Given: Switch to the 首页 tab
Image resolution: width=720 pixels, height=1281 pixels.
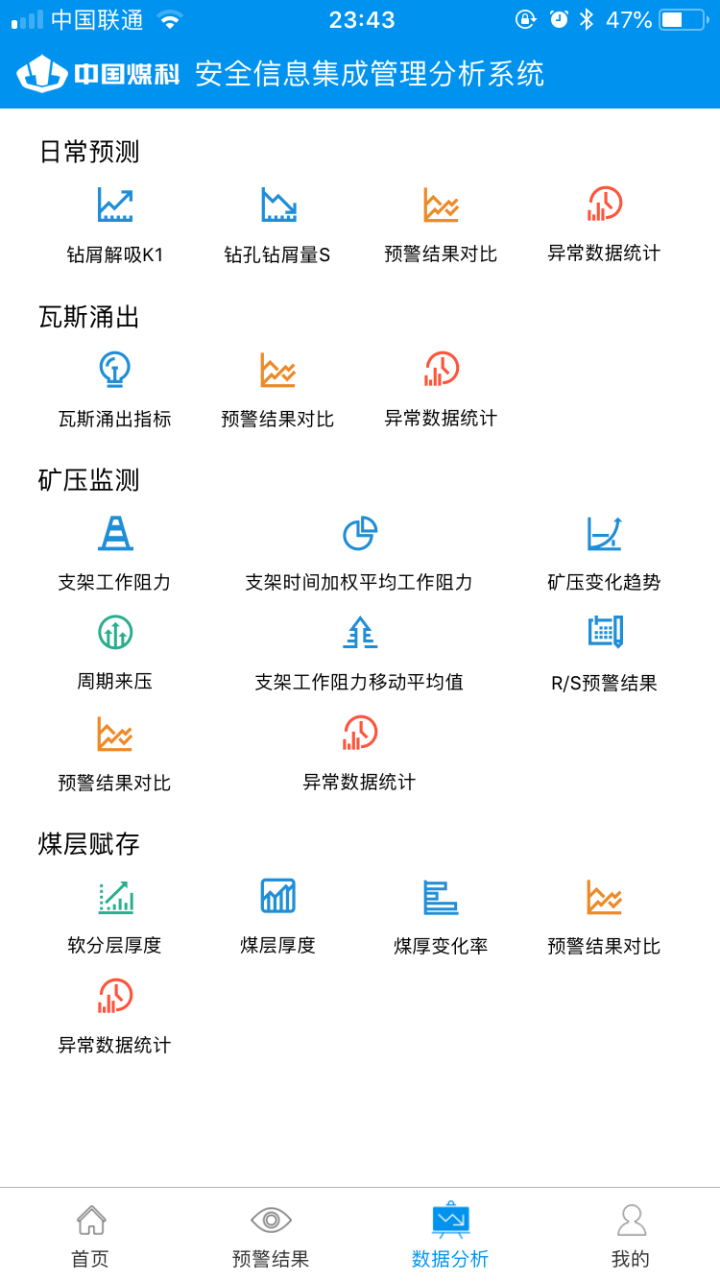Looking at the screenshot, I should click(90, 1232).
